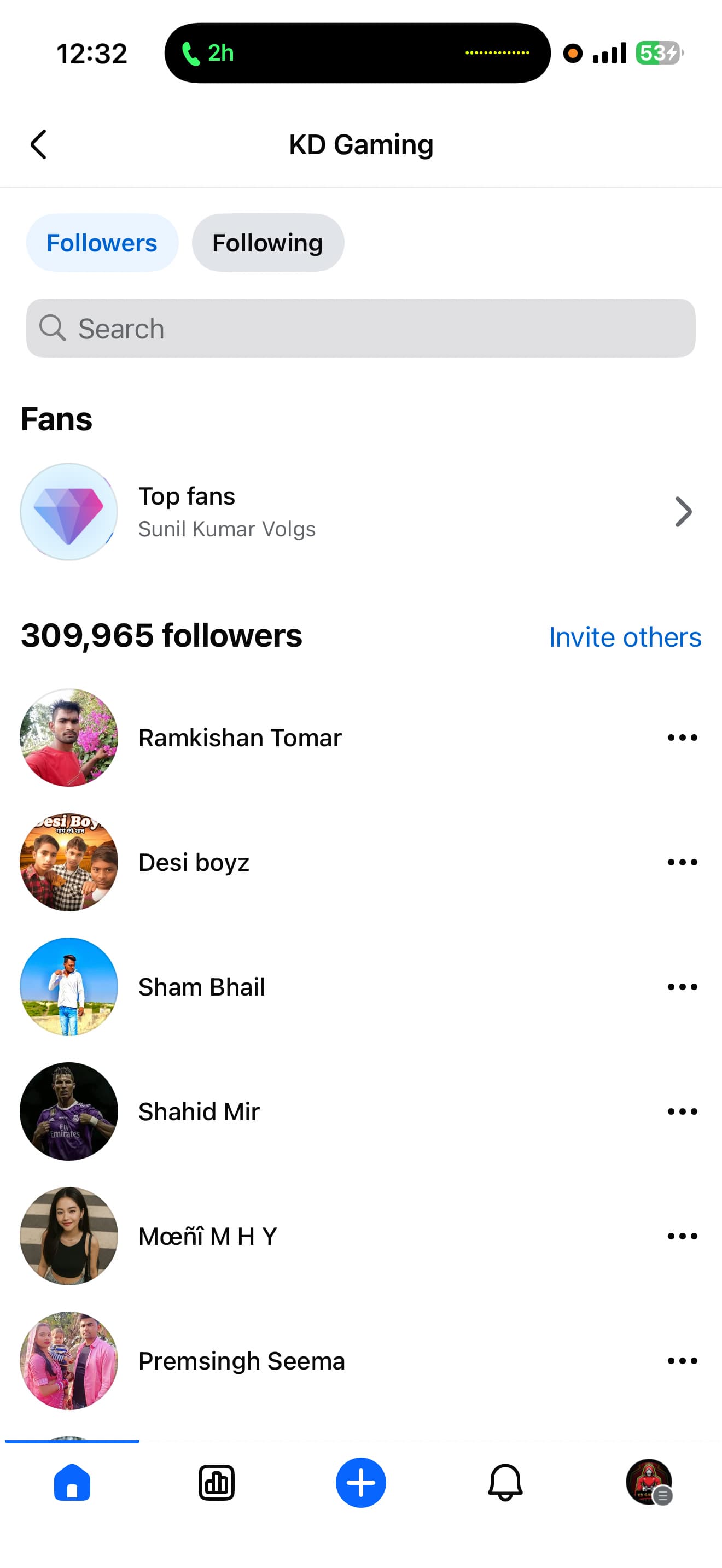Open more options for Ramkishan Tomar

(682, 738)
